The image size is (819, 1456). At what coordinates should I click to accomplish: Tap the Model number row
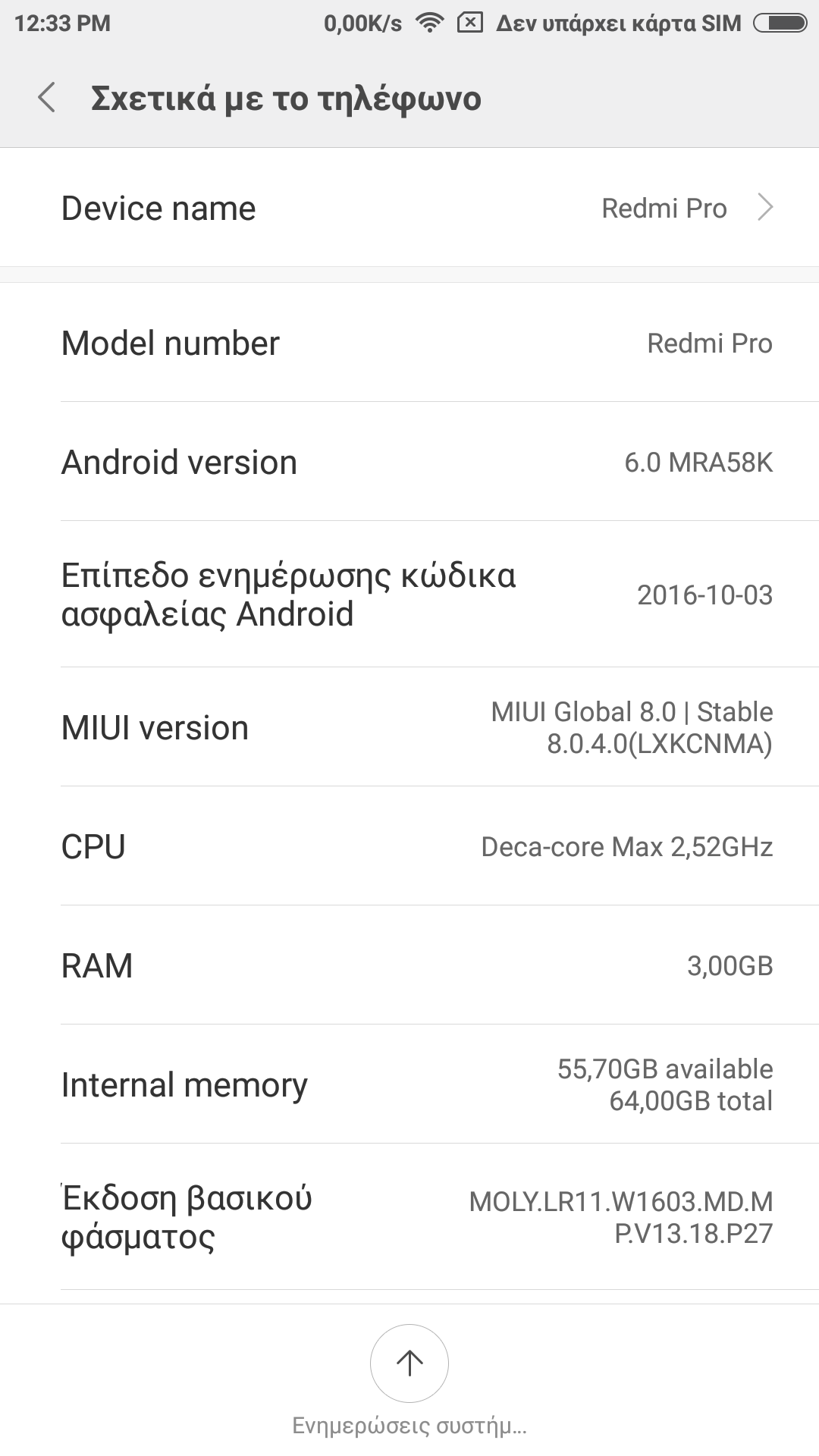(409, 343)
